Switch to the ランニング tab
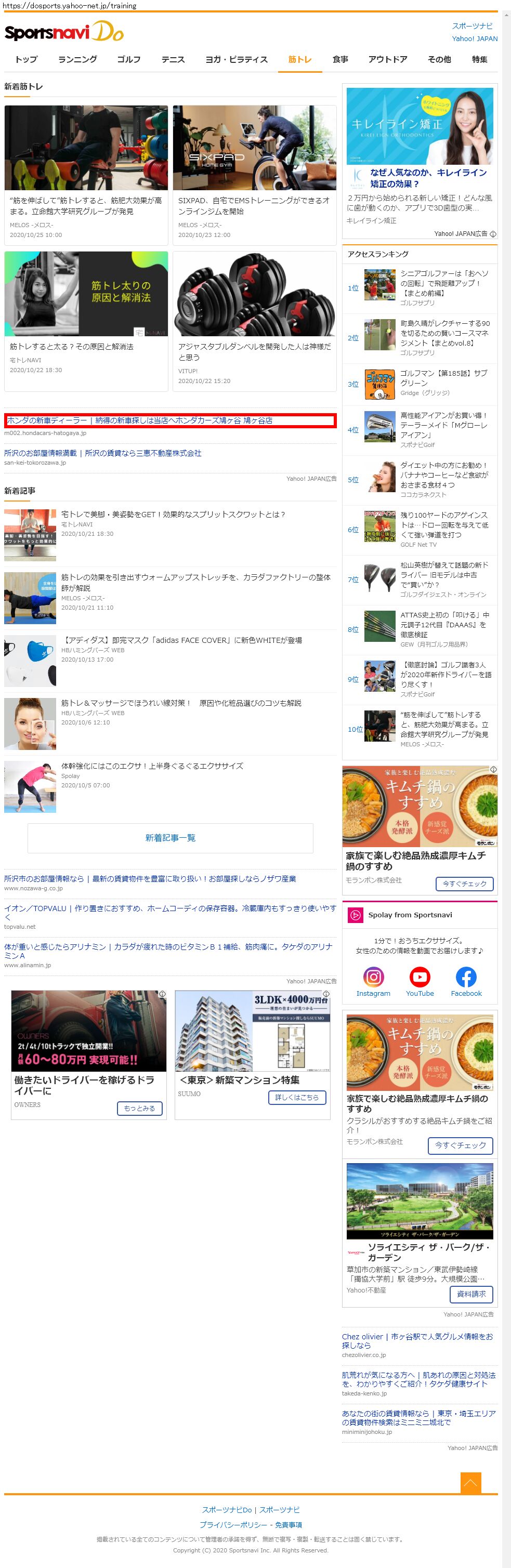This screenshot has width=511, height=1568. pyautogui.click(x=77, y=60)
